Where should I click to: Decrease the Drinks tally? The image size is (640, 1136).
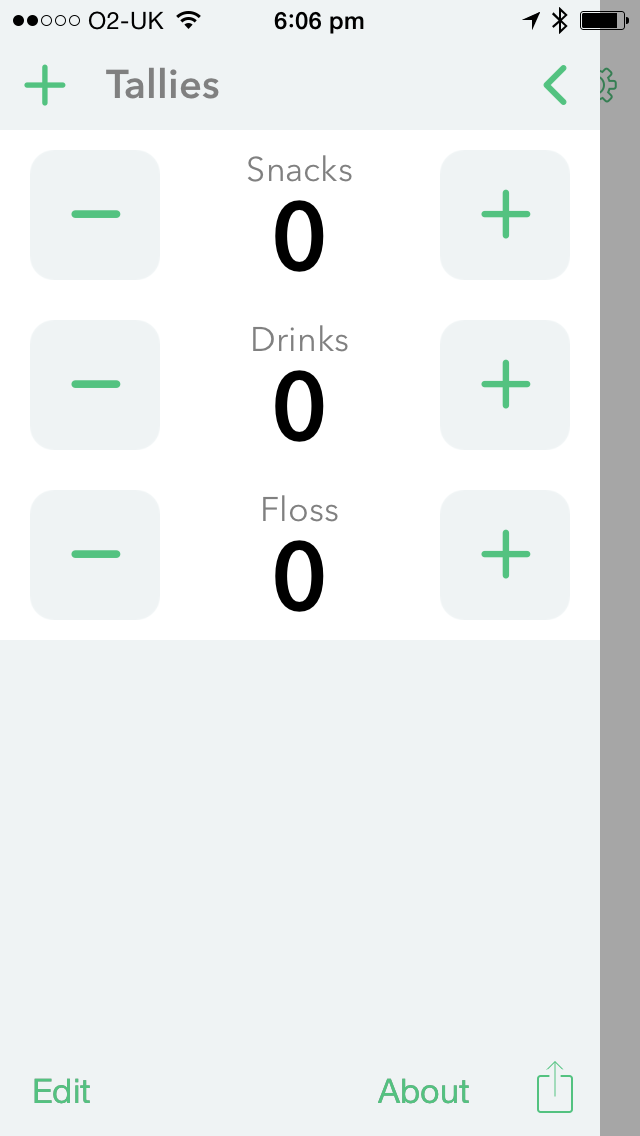point(95,385)
